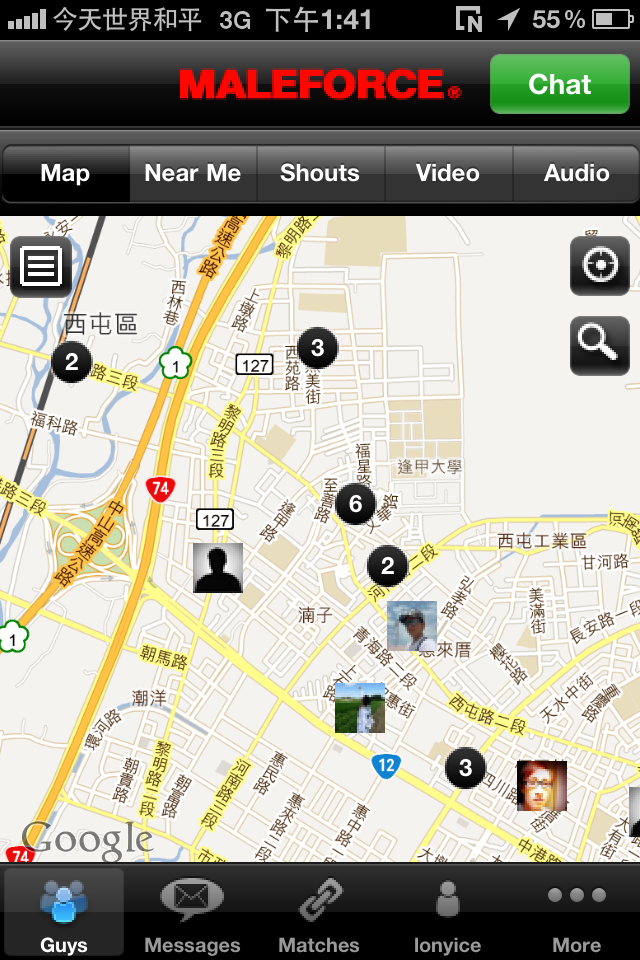Open the Chat button
The image size is (640, 960).
coord(559,84)
